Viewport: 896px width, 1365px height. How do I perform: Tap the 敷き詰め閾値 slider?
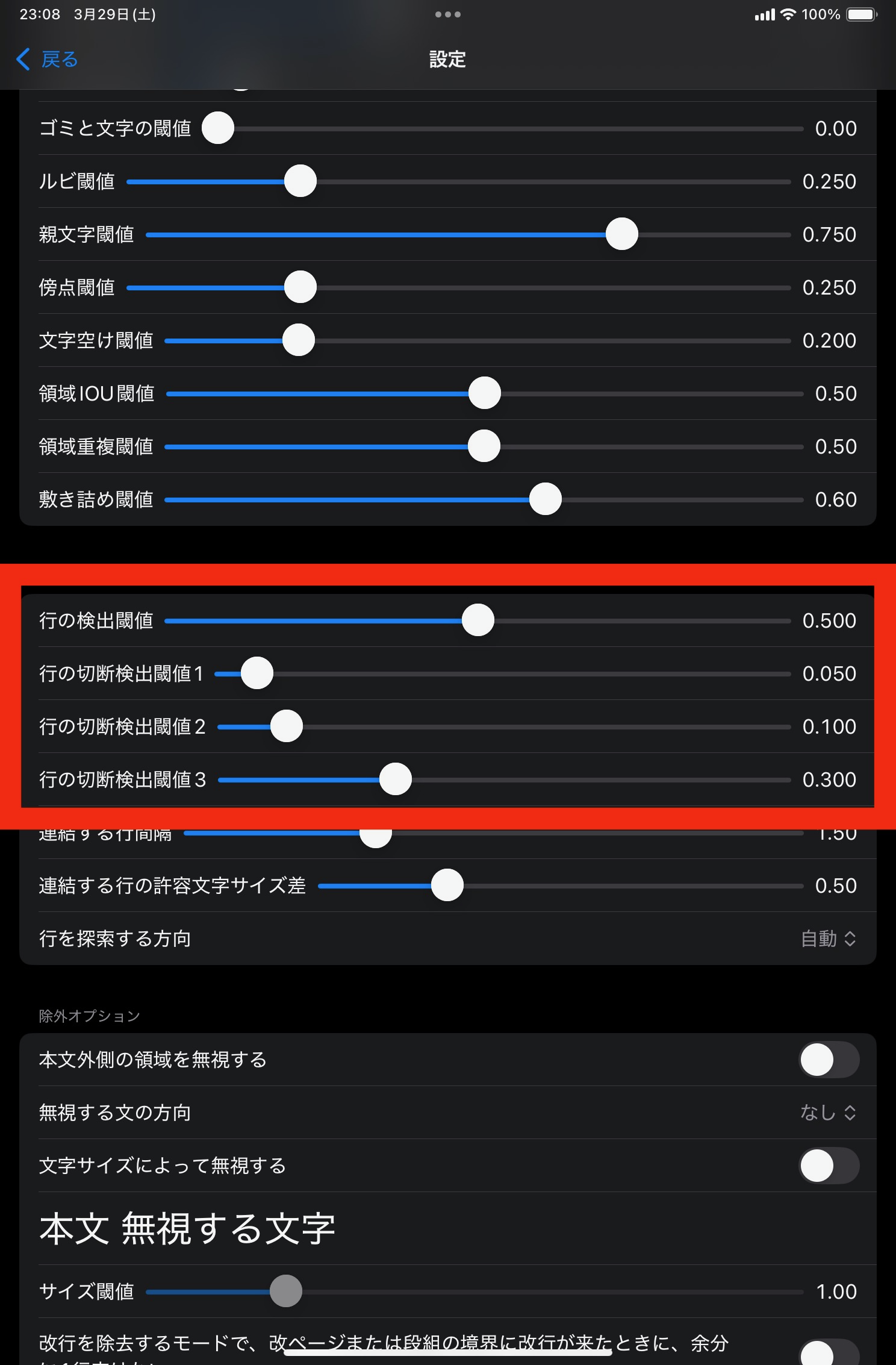click(x=546, y=499)
